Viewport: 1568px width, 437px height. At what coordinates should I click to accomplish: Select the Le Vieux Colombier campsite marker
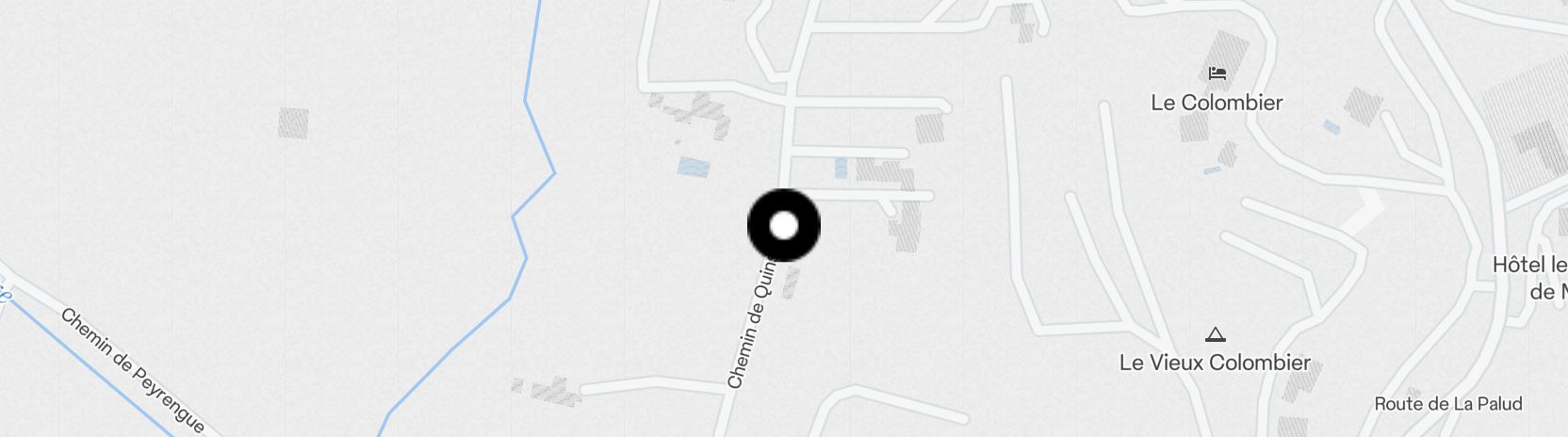click(1215, 334)
